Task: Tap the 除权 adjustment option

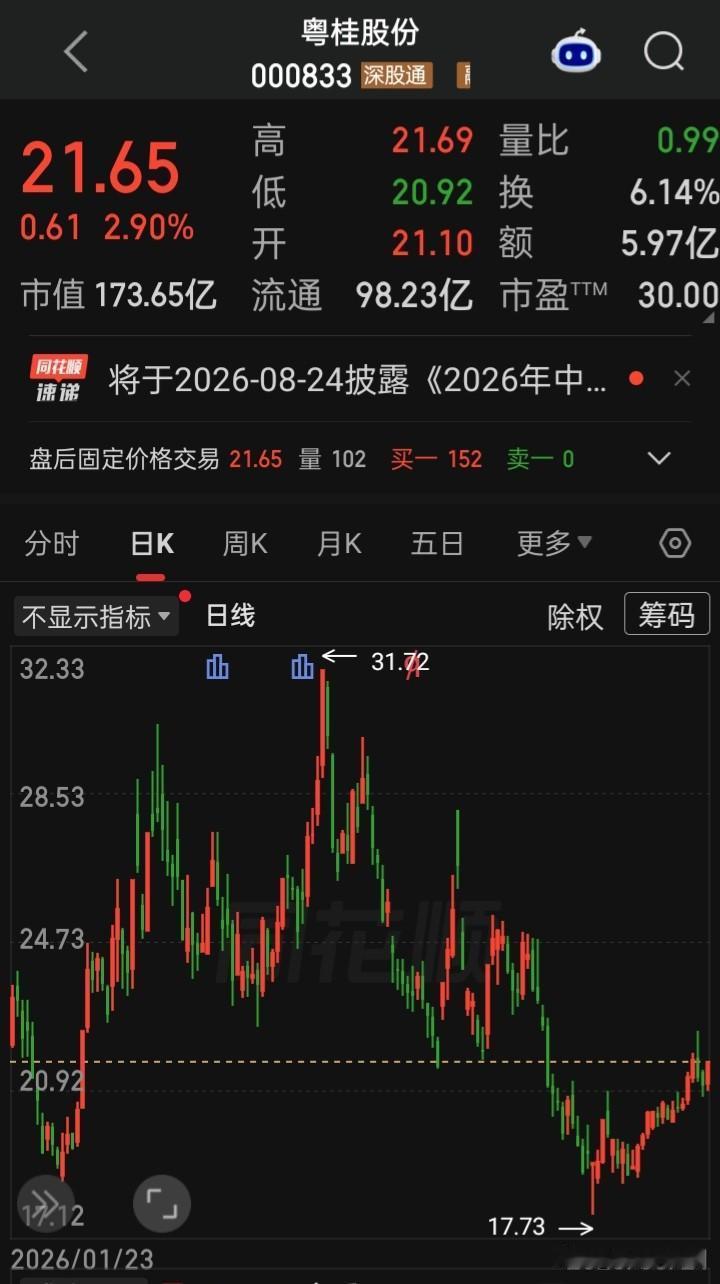Action: [576, 616]
